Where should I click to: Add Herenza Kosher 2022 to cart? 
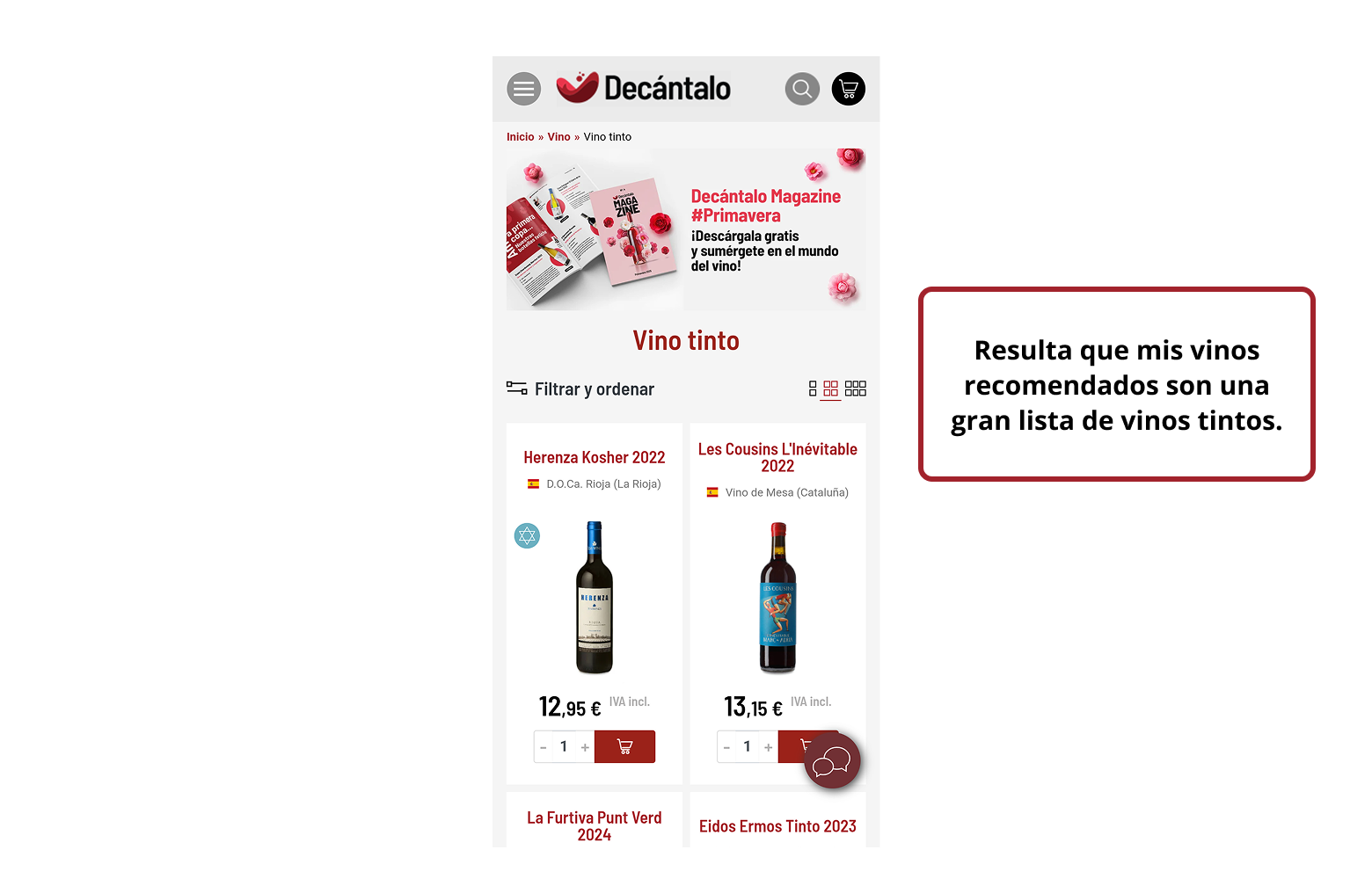(624, 747)
